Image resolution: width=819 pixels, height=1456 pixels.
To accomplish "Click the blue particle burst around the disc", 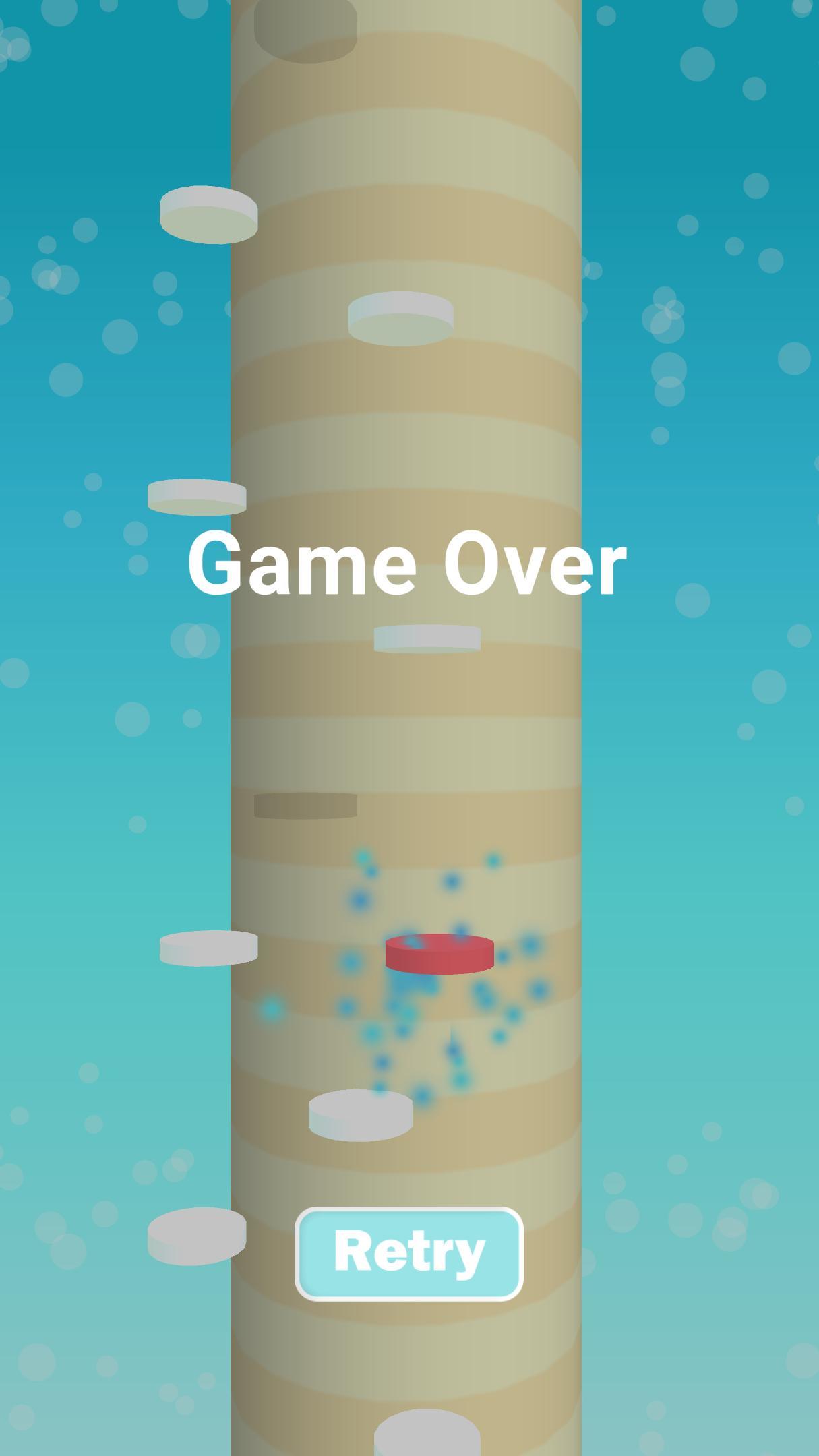I will click(438, 1011).
